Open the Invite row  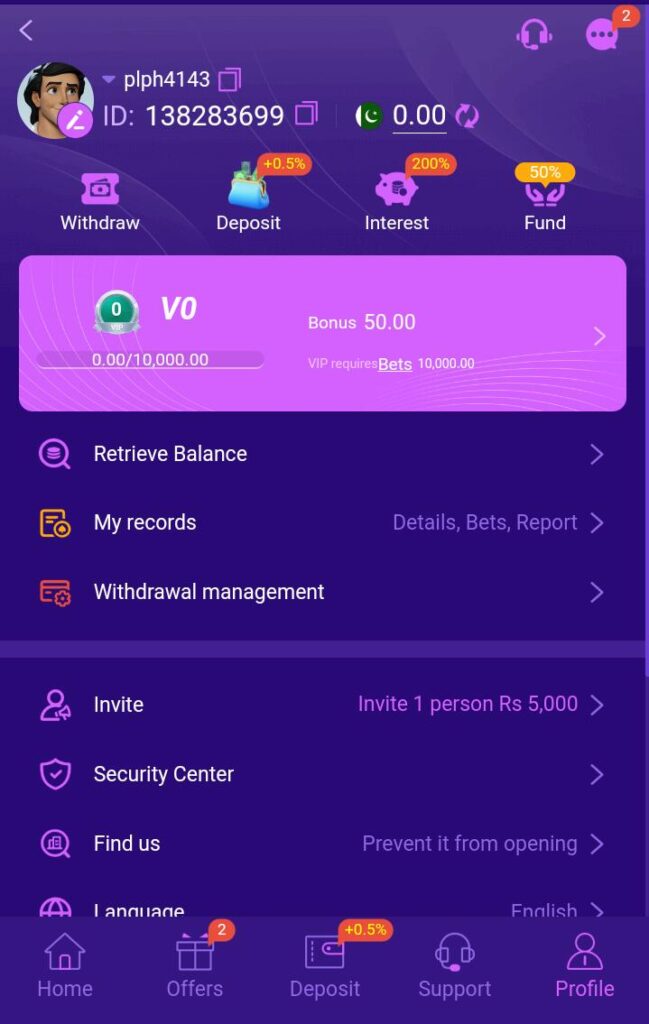coord(322,705)
